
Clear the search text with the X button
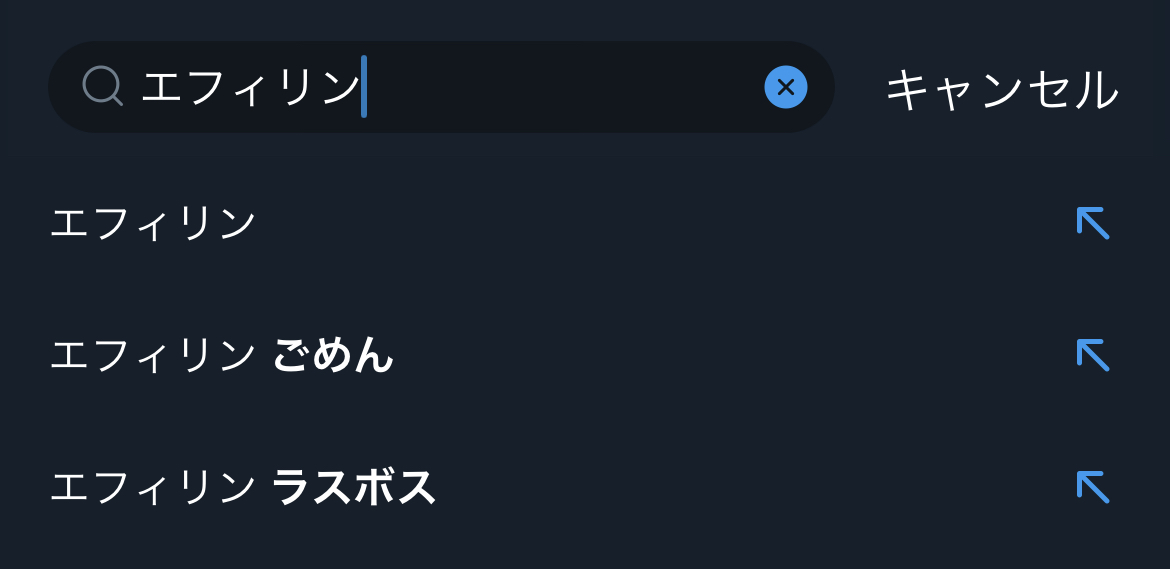(x=786, y=87)
